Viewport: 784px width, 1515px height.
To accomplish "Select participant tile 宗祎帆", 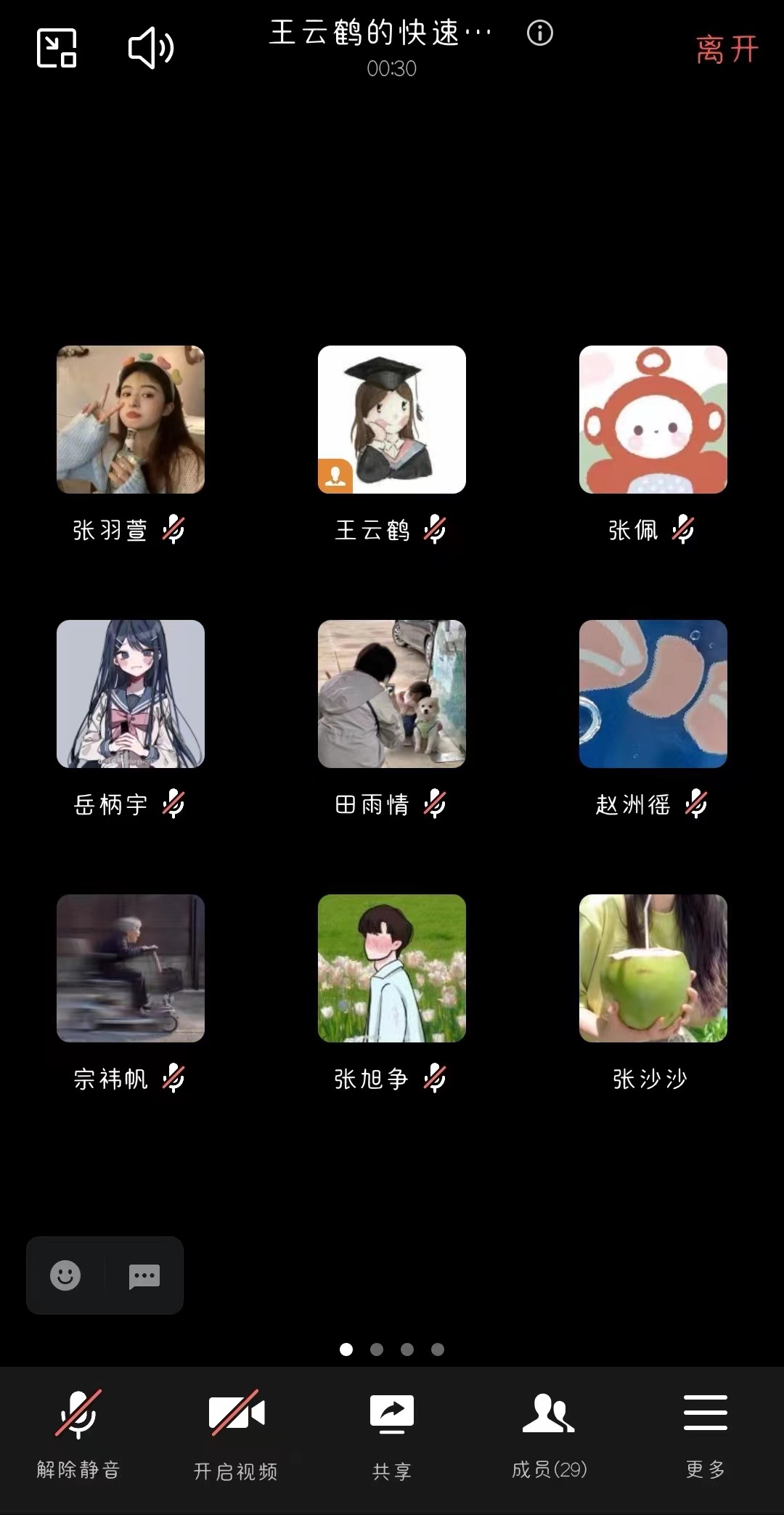I will point(131,968).
